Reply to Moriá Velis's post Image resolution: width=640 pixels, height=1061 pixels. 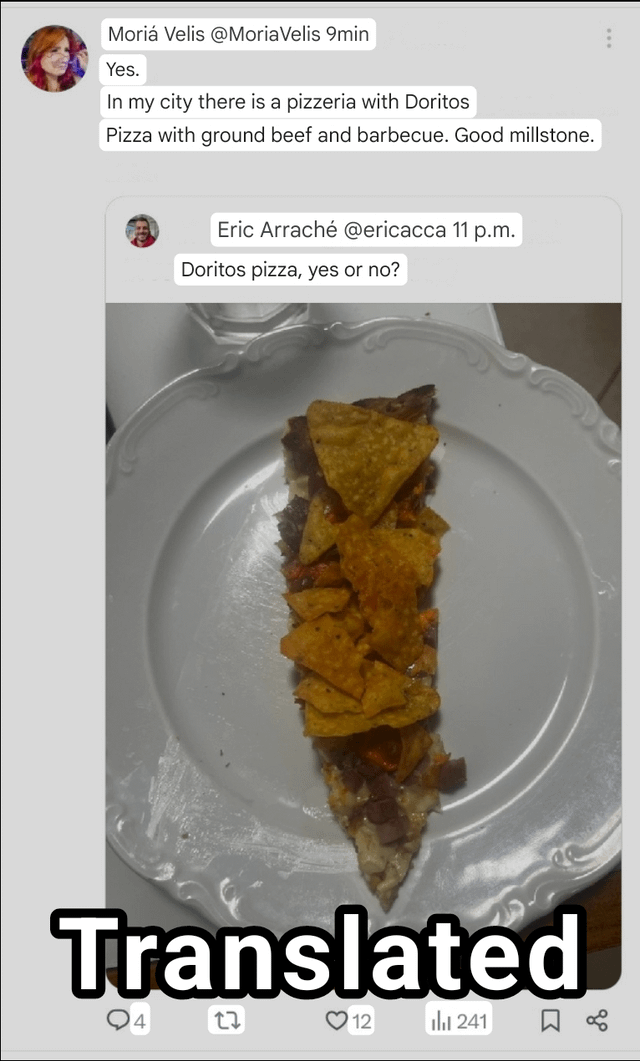(119, 1021)
